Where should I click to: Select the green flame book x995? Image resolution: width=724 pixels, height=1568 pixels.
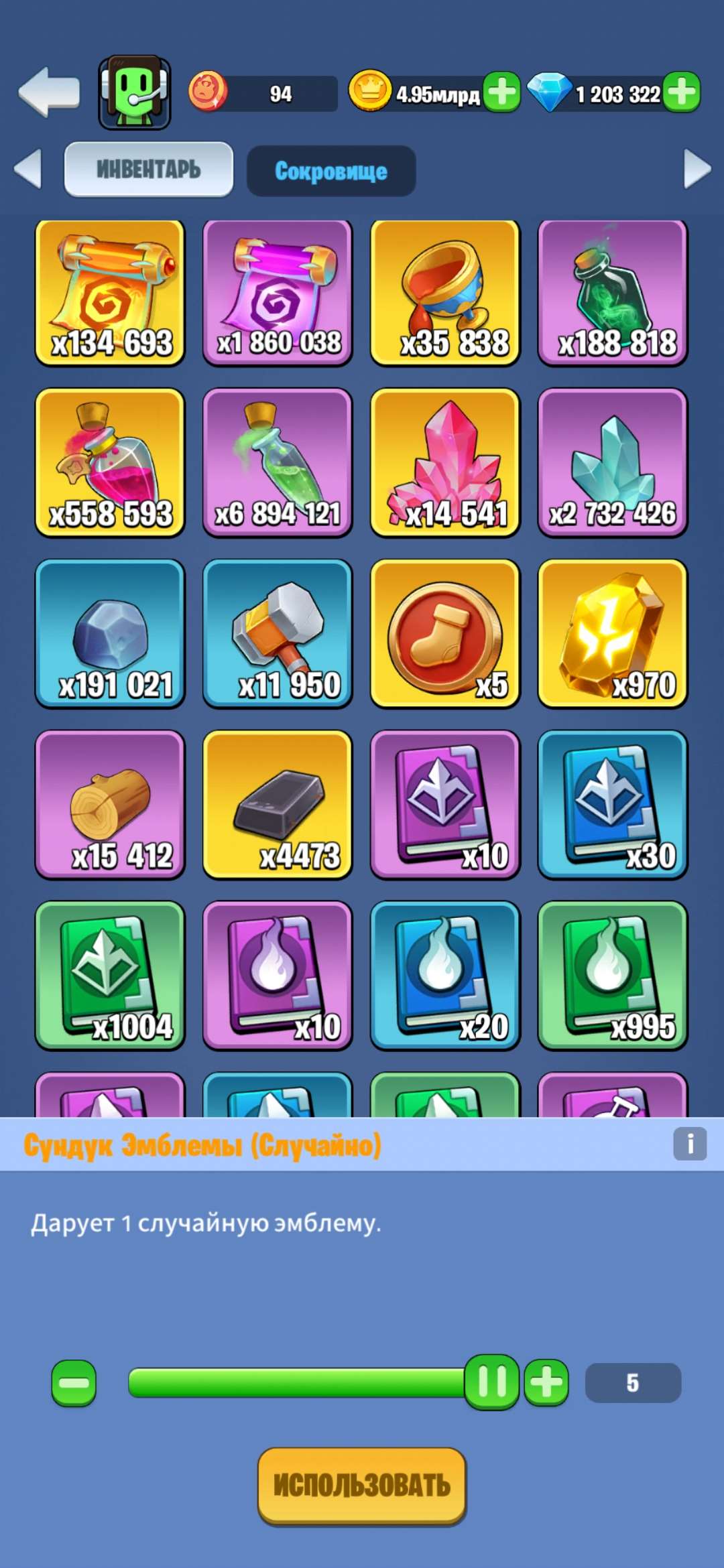(613, 975)
